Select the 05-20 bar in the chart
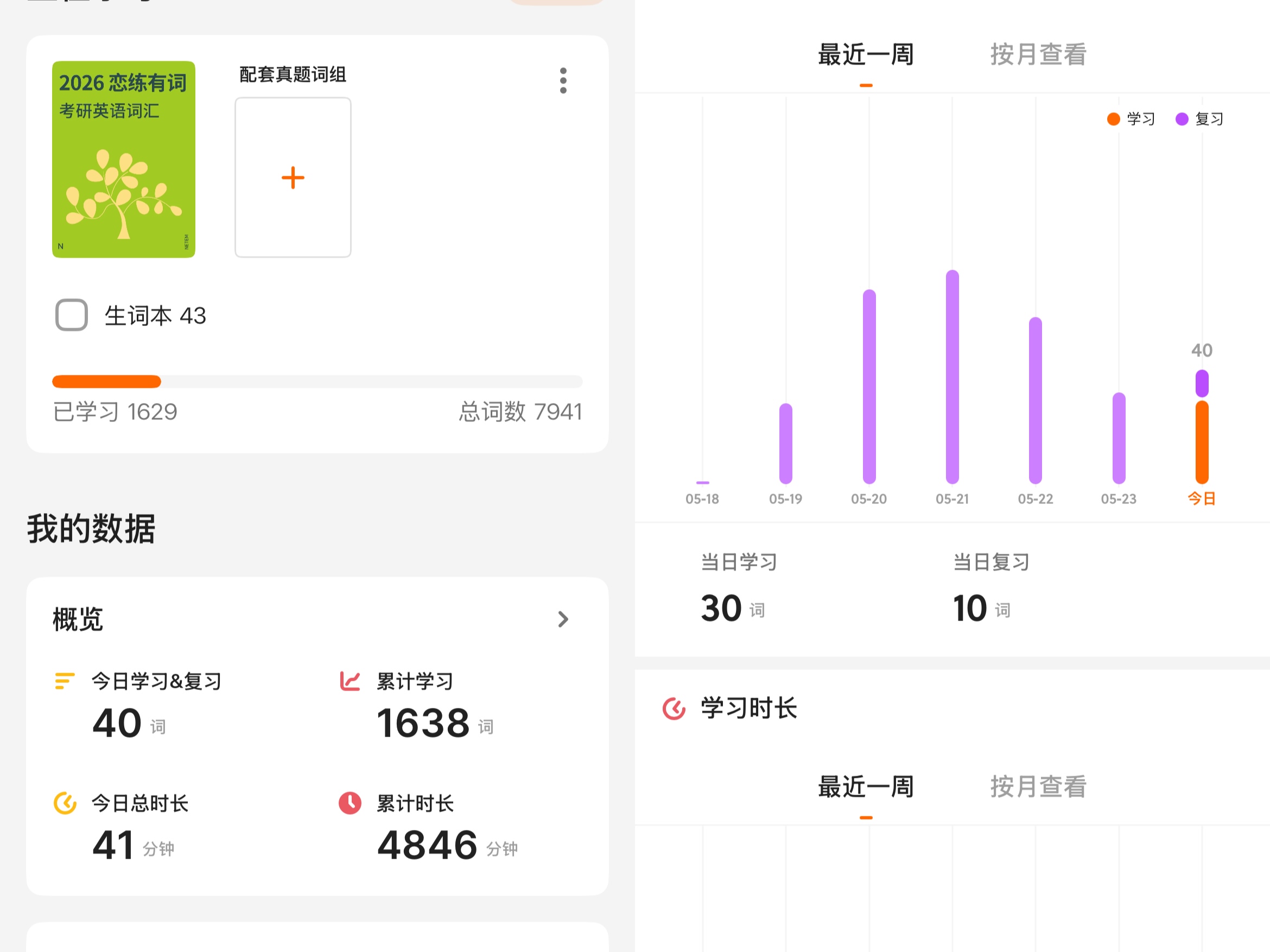 pyautogui.click(x=869, y=387)
